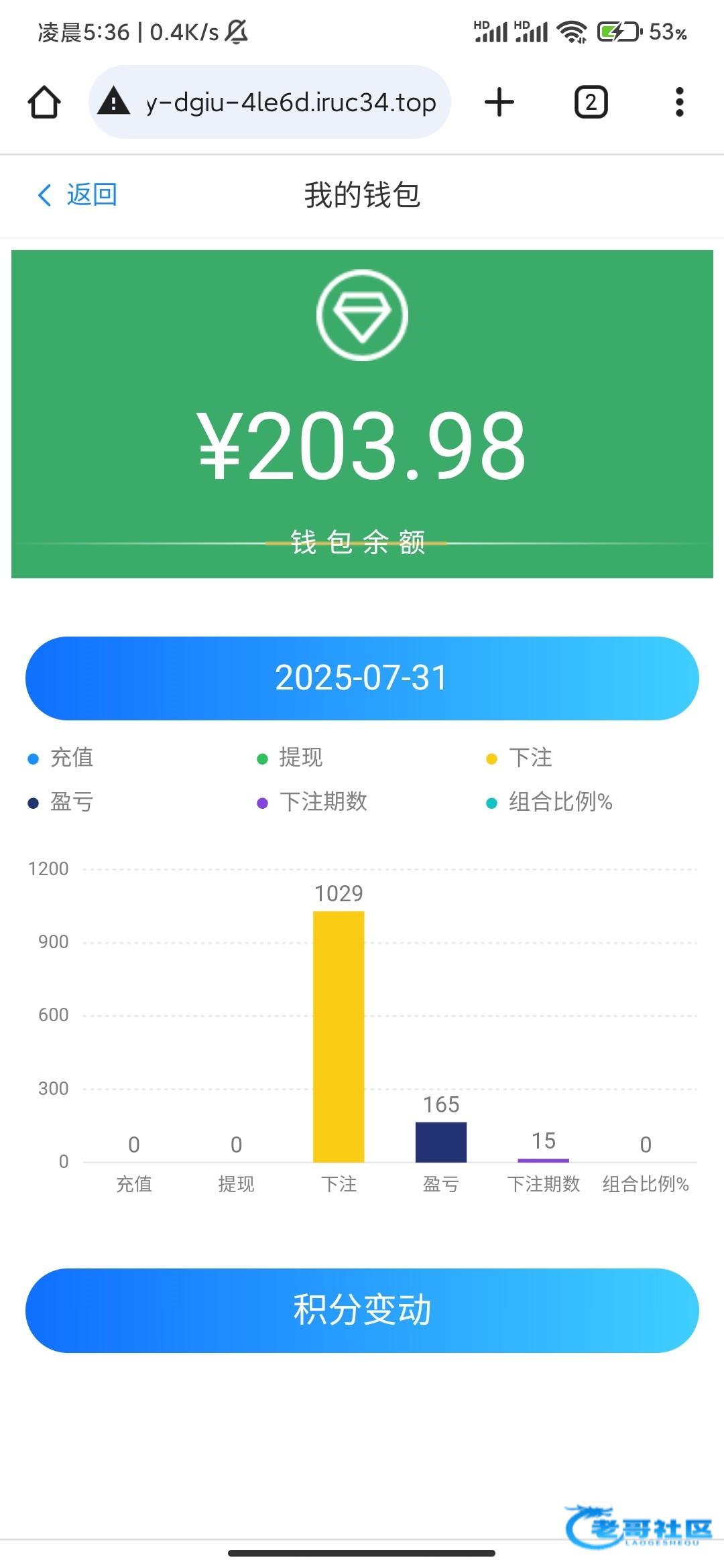Toggle the 提现 chart legend item

(x=290, y=758)
